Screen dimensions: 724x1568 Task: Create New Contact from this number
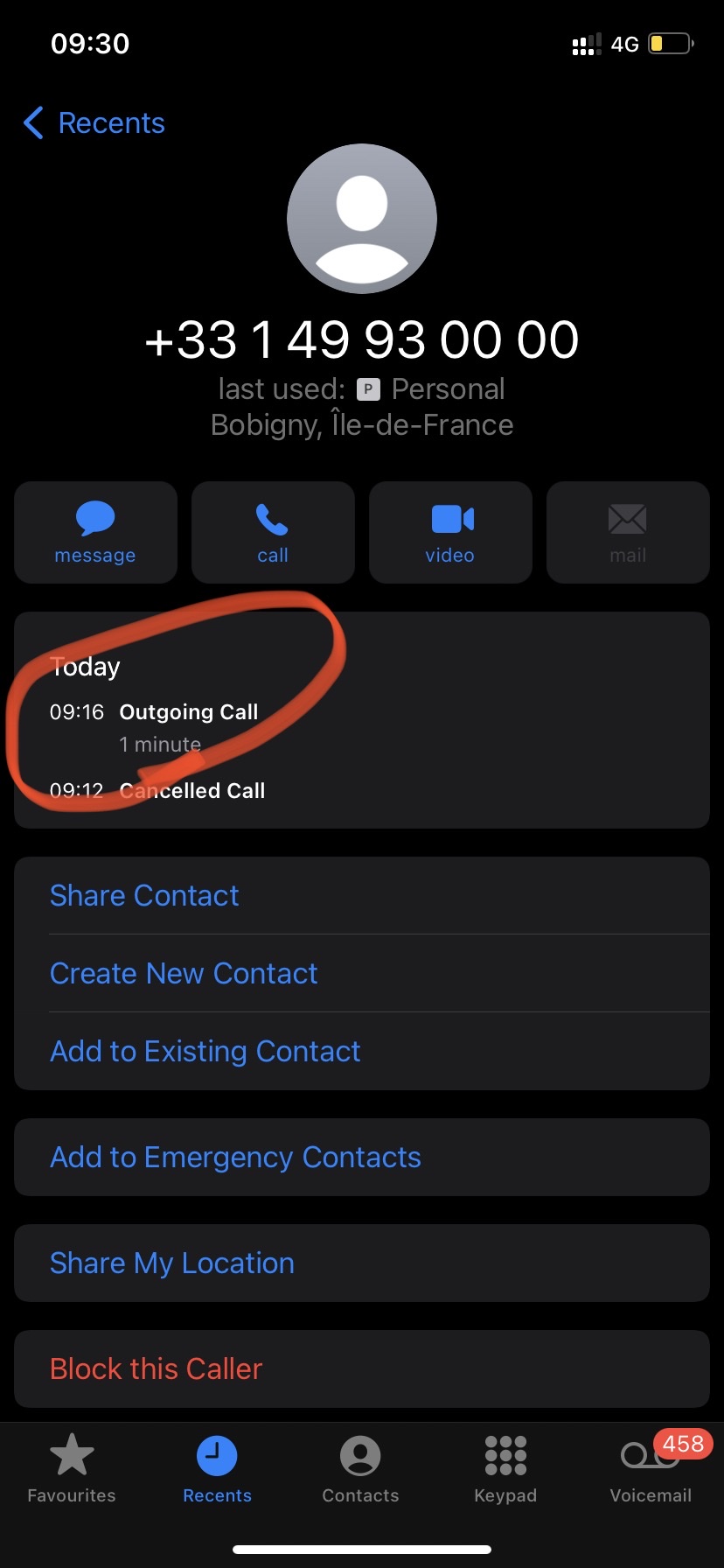pos(184,974)
